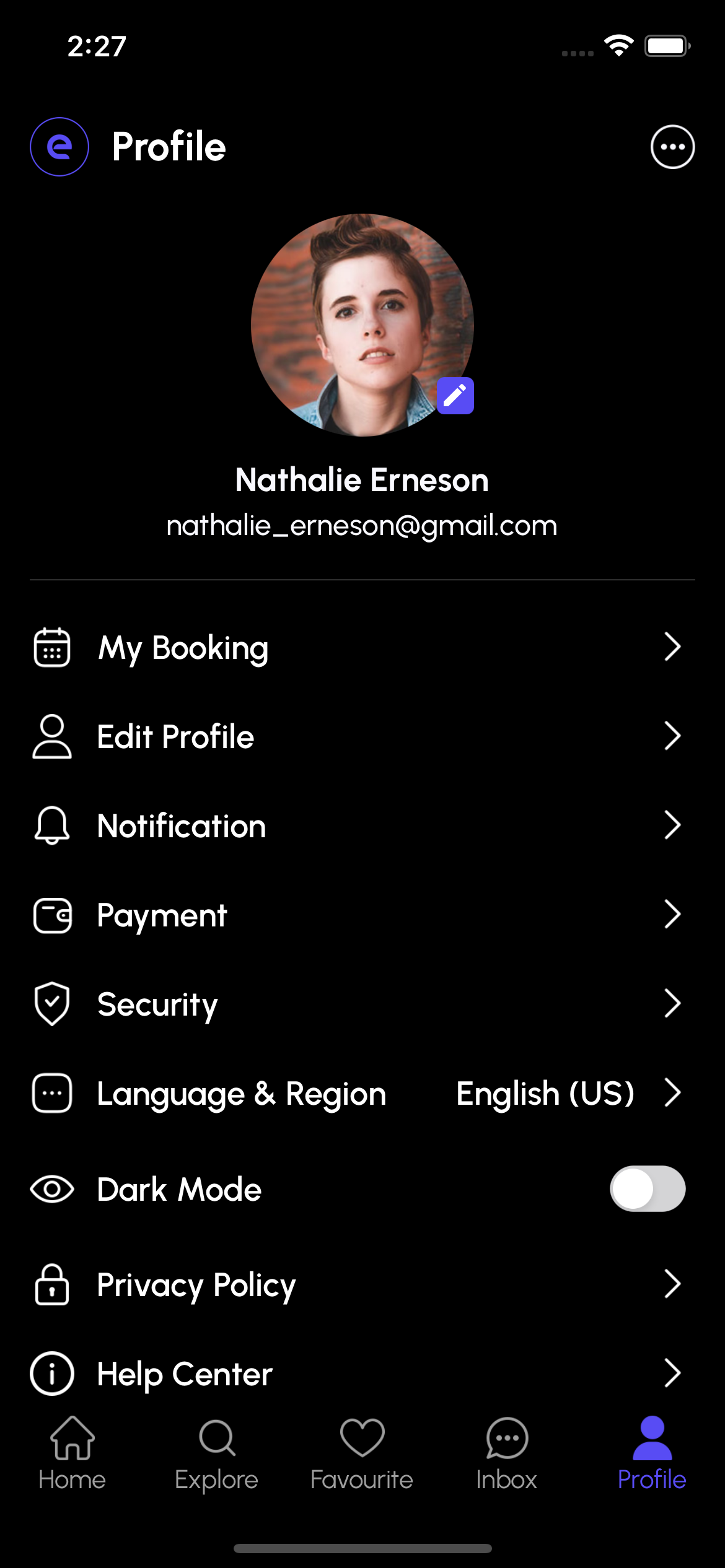The image size is (725, 1568).
Task: Open the Security row
Action: coord(362,1004)
